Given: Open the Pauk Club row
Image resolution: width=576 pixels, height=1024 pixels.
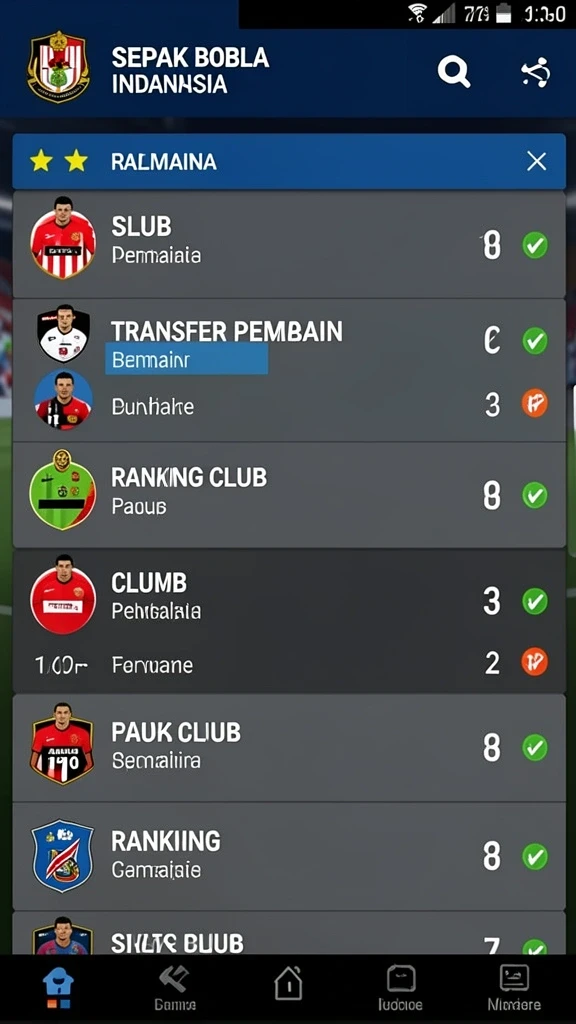Looking at the screenshot, I should point(289,747).
